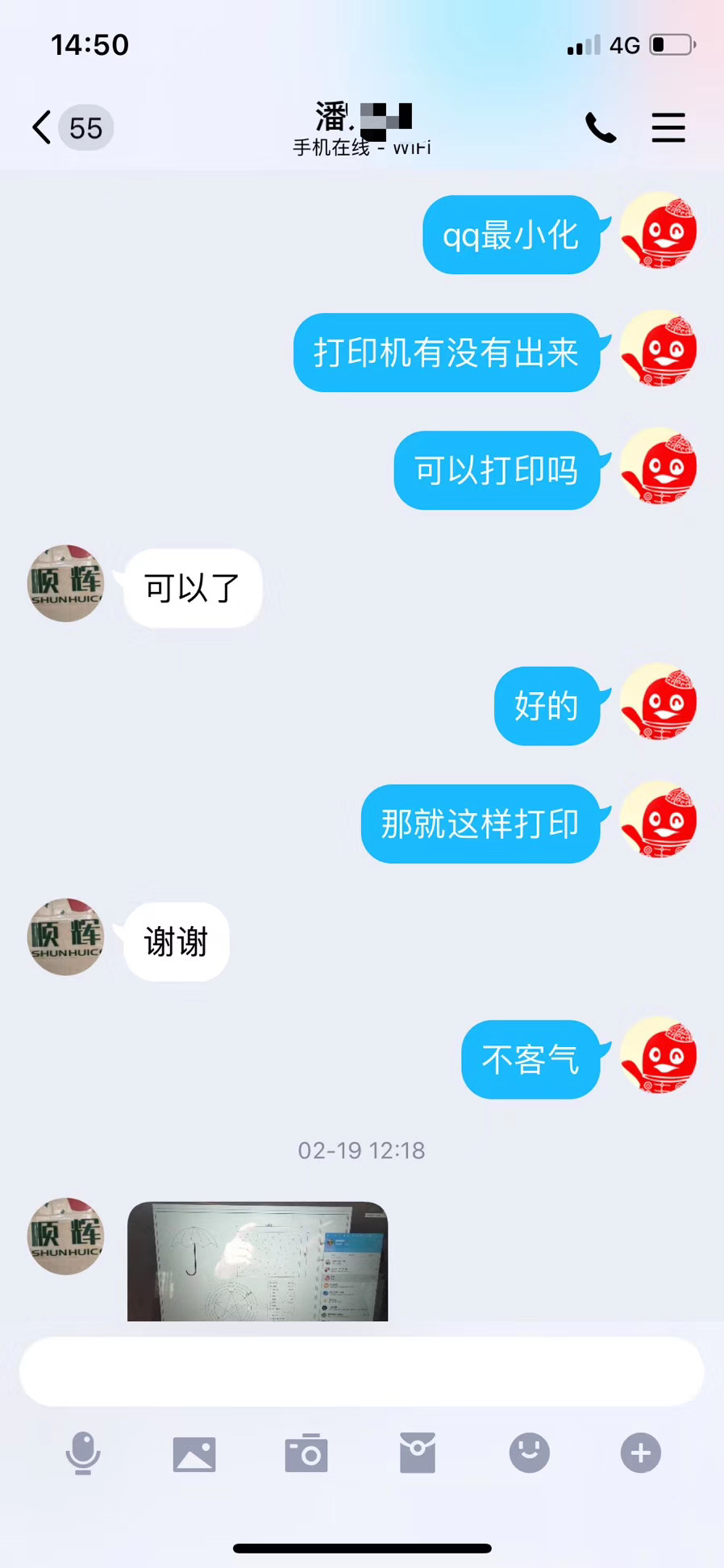The height and width of the screenshot is (1568, 724).
Task: Open the camera to take a photo
Action: [x=306, y=1453]
